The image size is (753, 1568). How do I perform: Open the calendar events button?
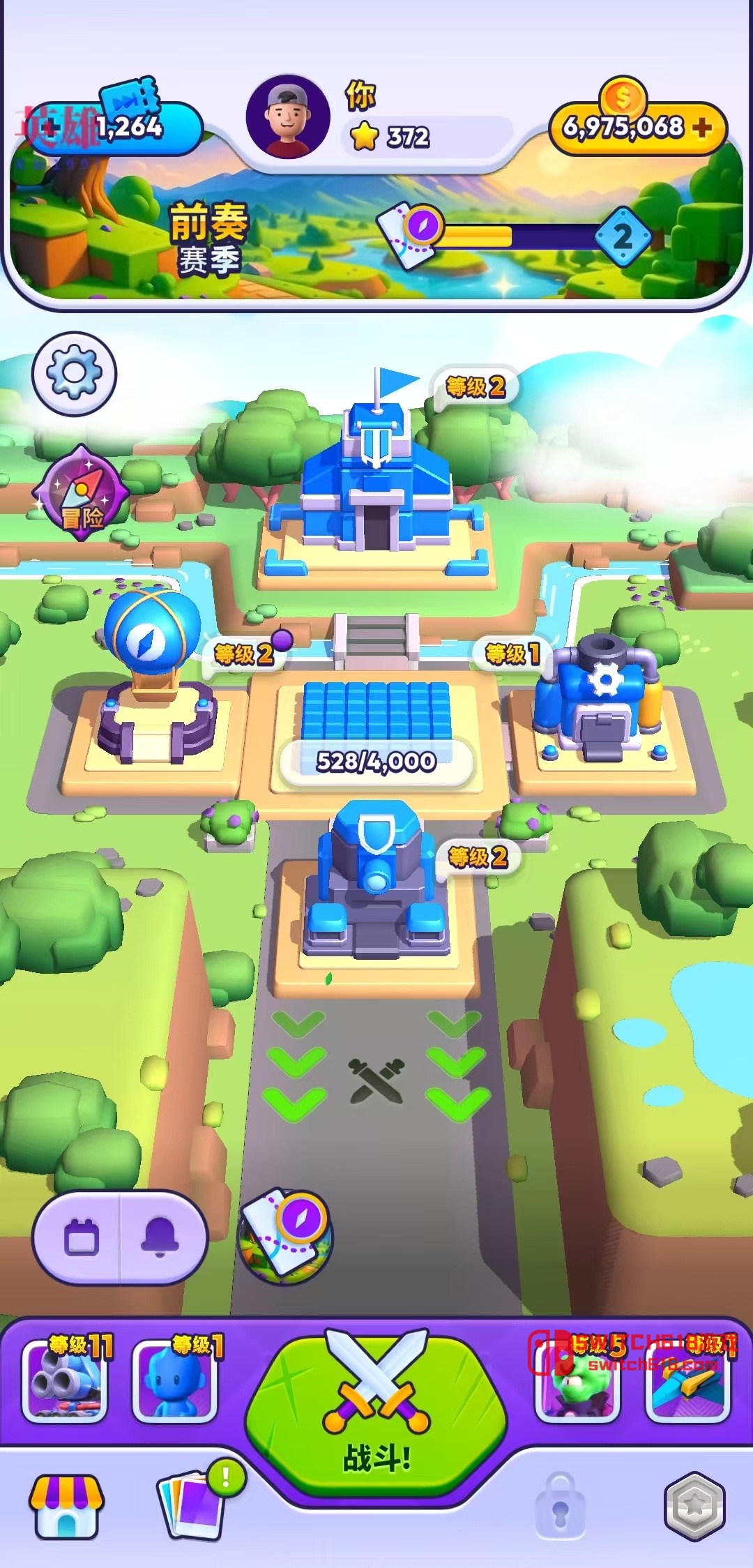click(x=82, y=1238)
